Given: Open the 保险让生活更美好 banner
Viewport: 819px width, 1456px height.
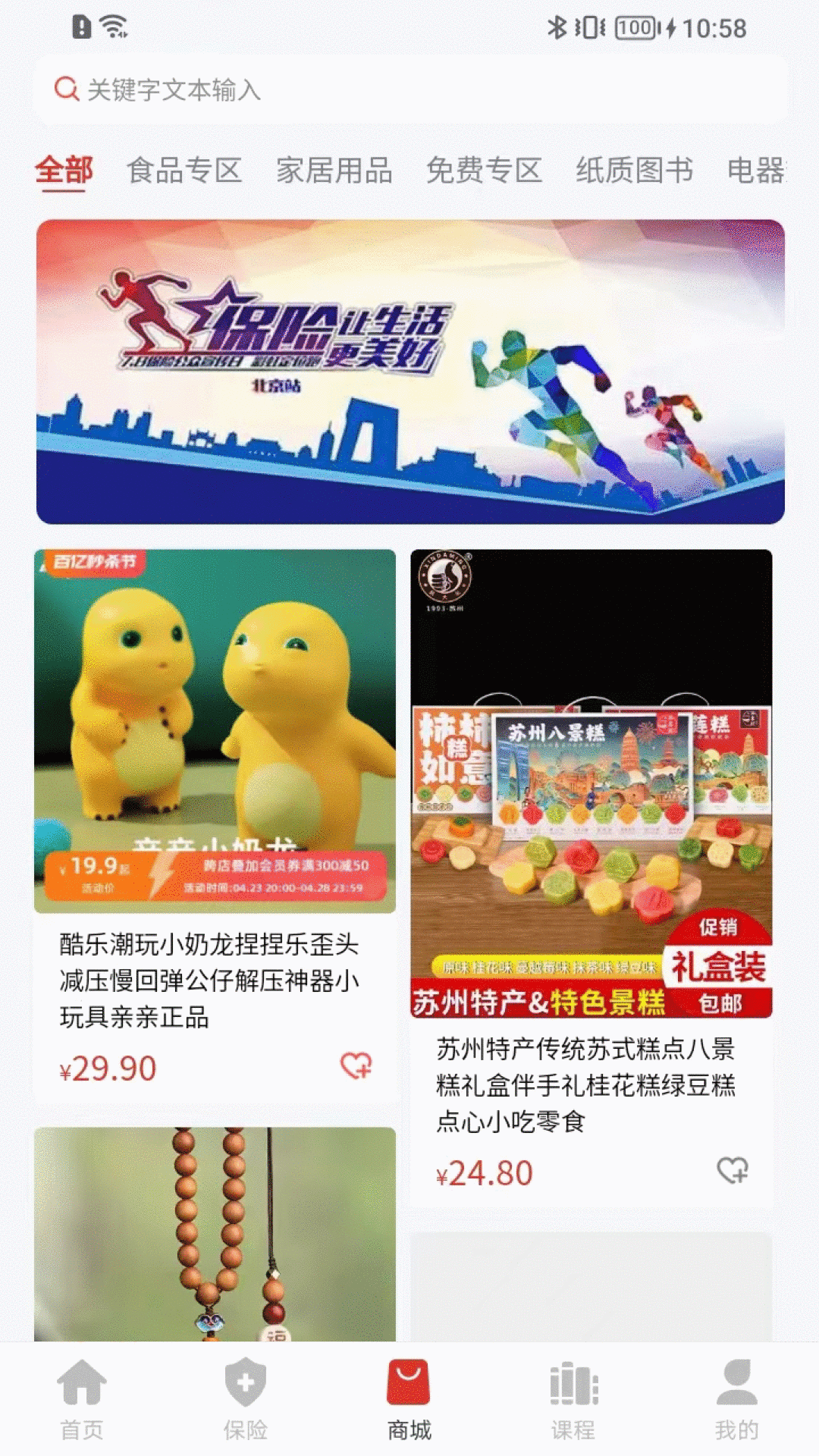Looking at the screenshot, I should (410, 372).
